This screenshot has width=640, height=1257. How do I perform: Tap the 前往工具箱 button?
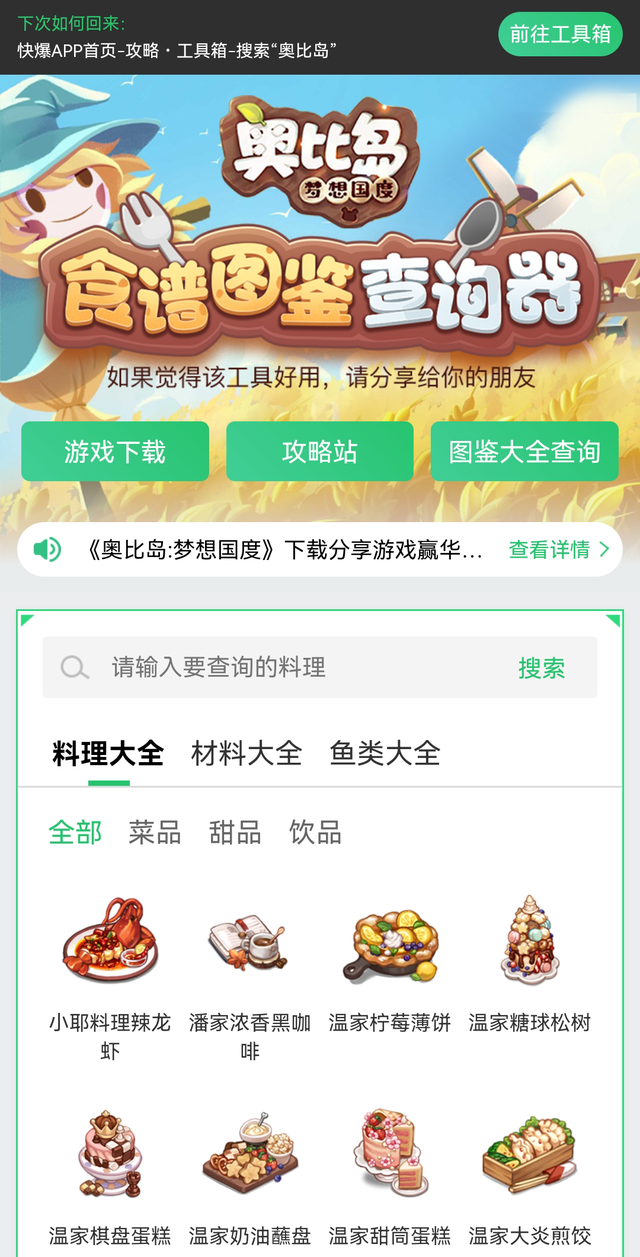560,34
